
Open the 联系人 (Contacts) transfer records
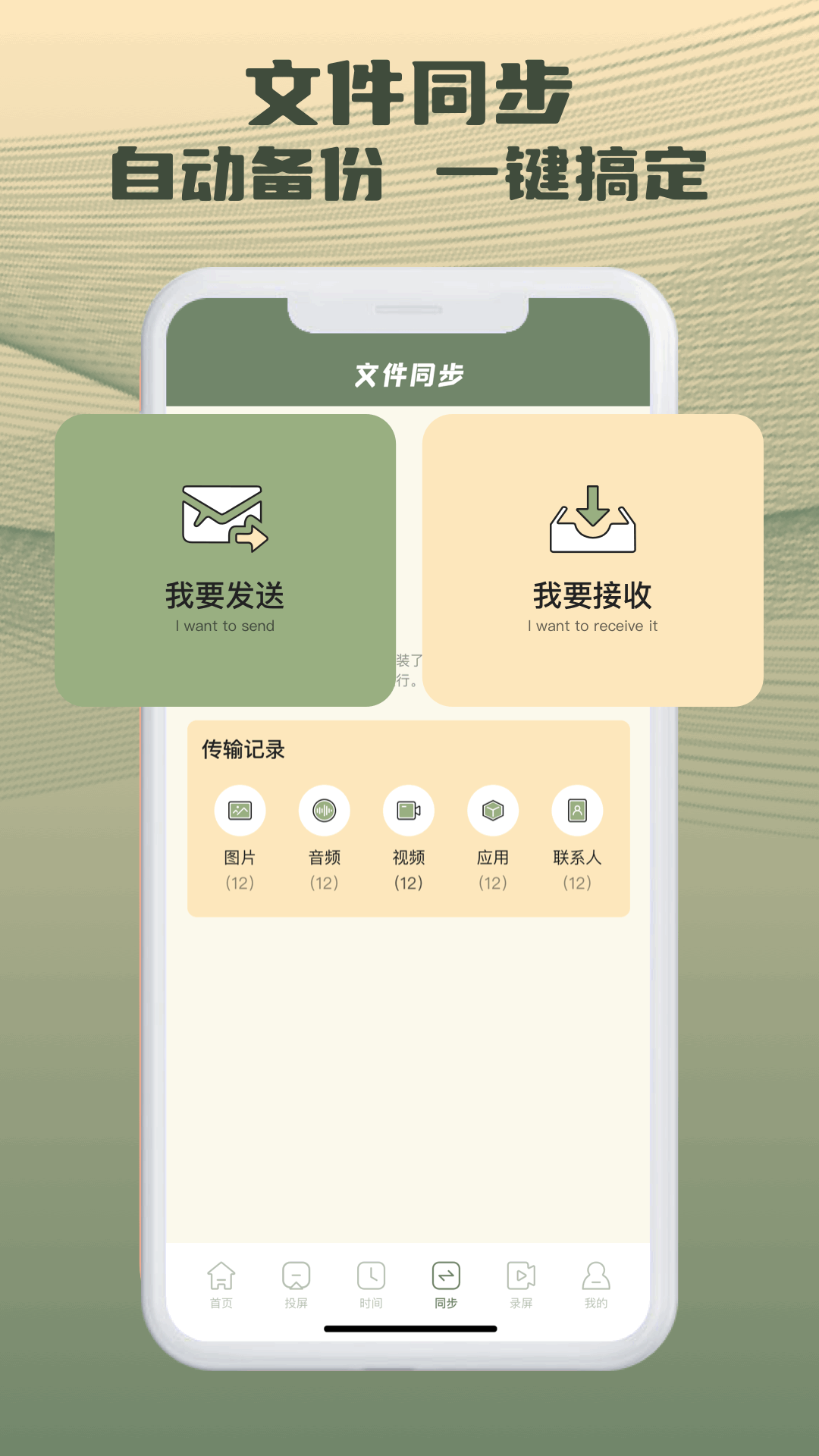coord(577,811)
